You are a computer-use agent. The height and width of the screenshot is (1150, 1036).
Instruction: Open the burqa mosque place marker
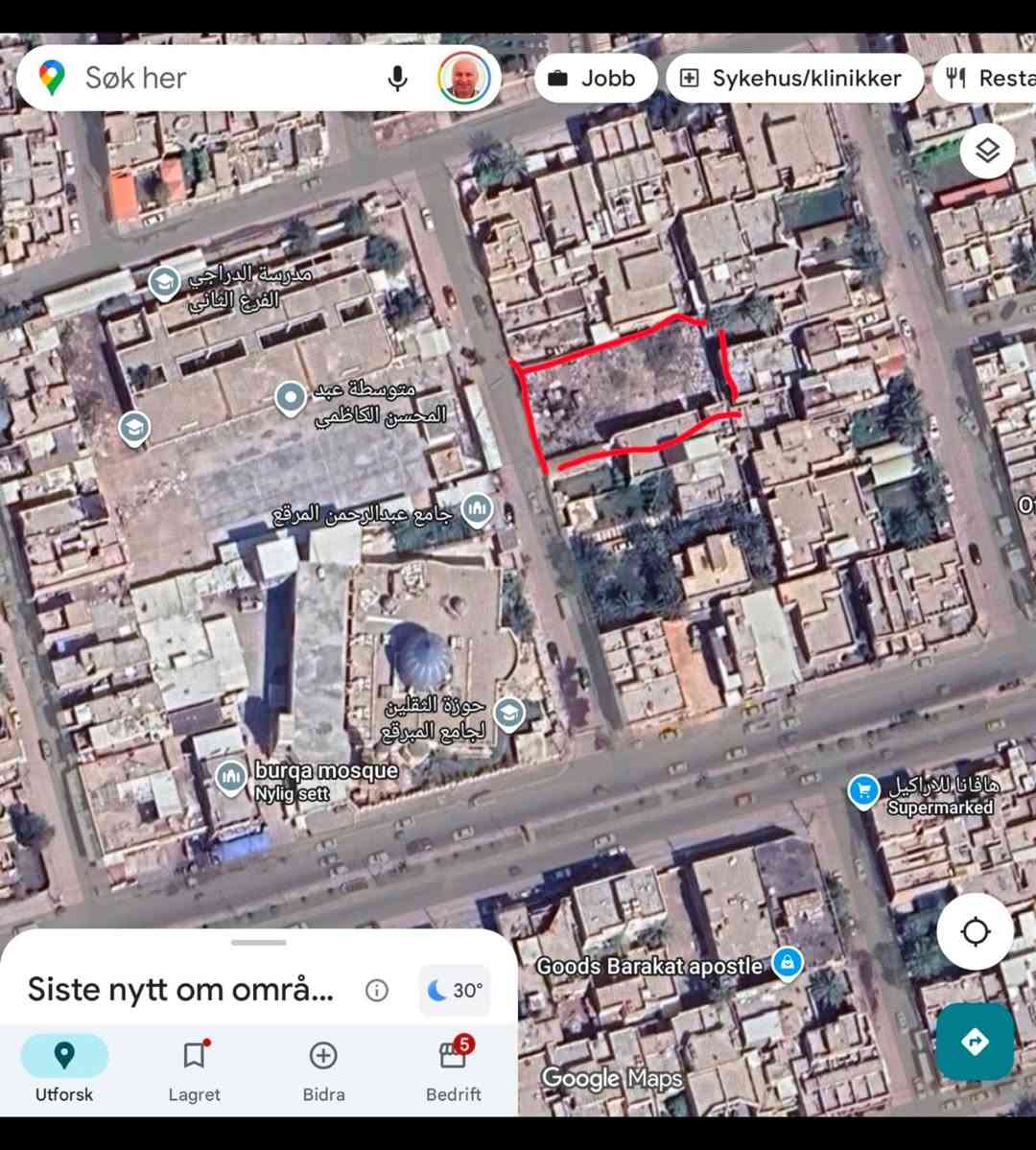230,778
